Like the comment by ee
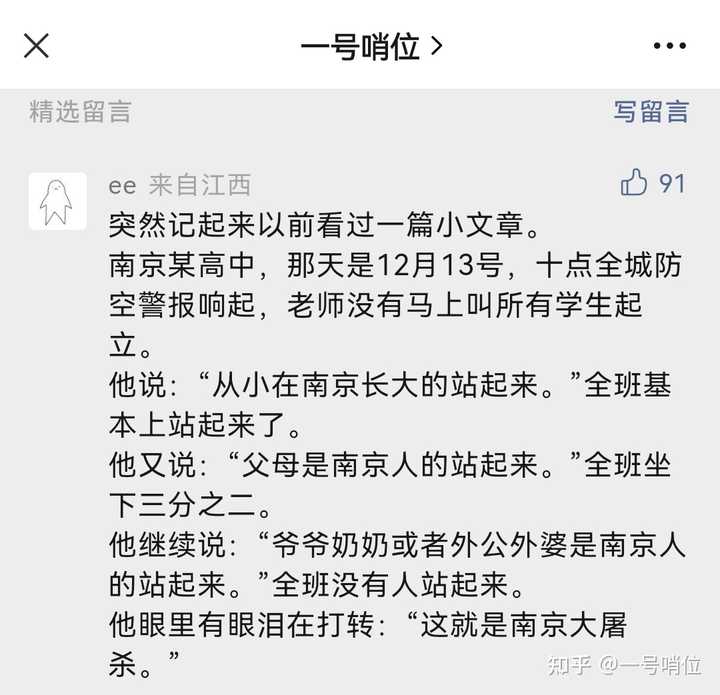This screenshot has width=720, height=695. pyautogui.click(x=636, y=183)
